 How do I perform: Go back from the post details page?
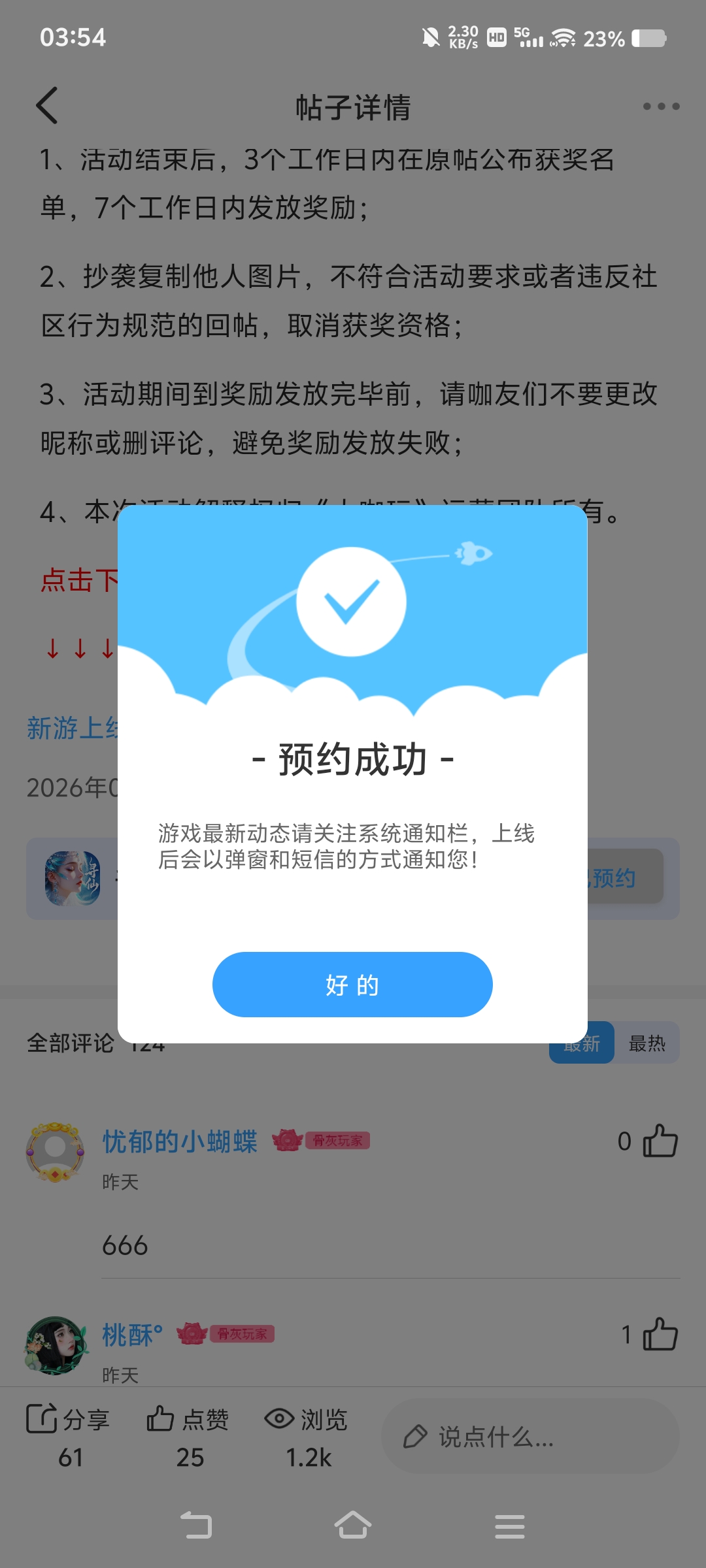click(47, 106)
